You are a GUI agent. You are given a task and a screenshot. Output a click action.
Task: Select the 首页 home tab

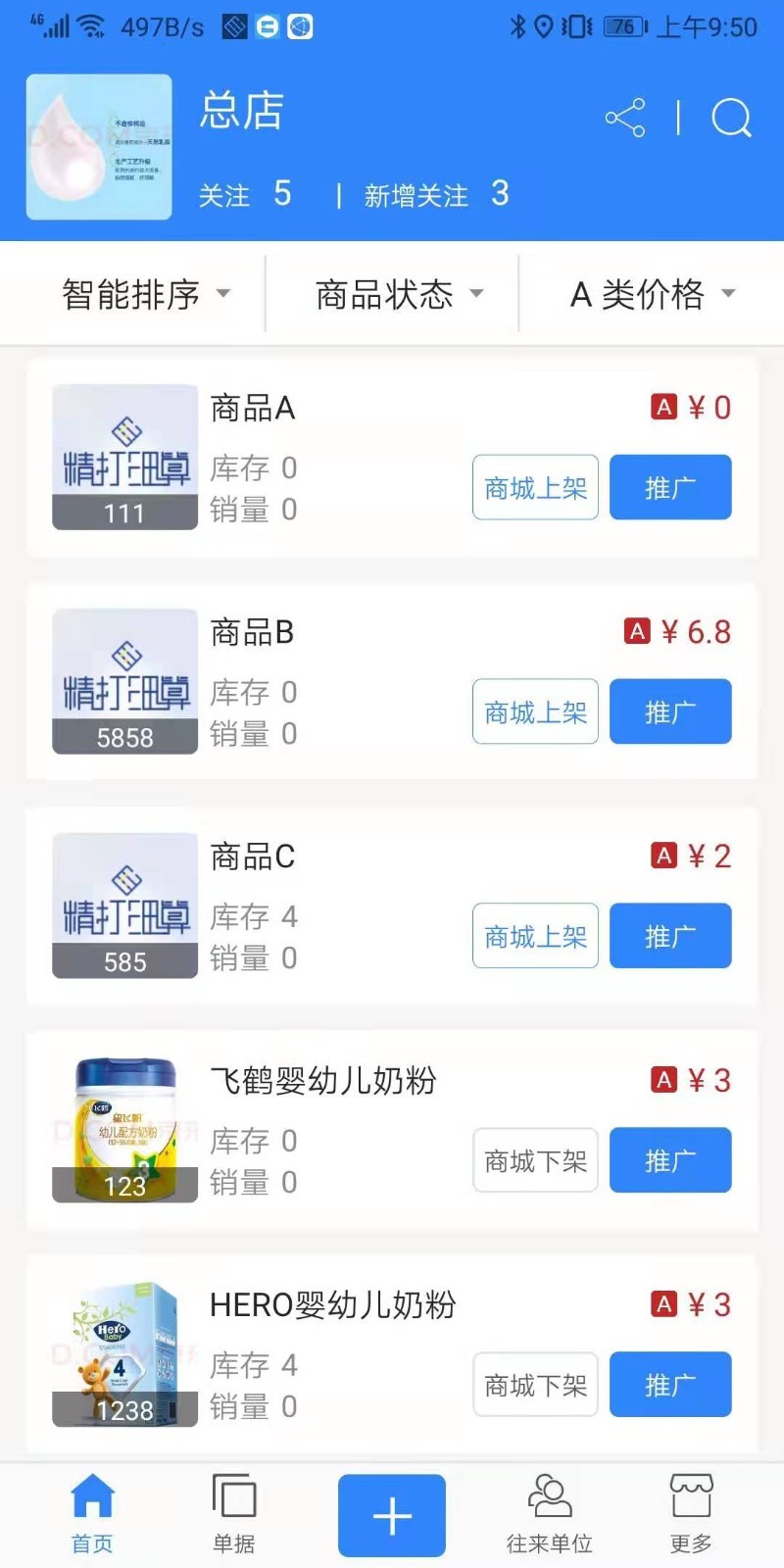tap(92, 1514)
